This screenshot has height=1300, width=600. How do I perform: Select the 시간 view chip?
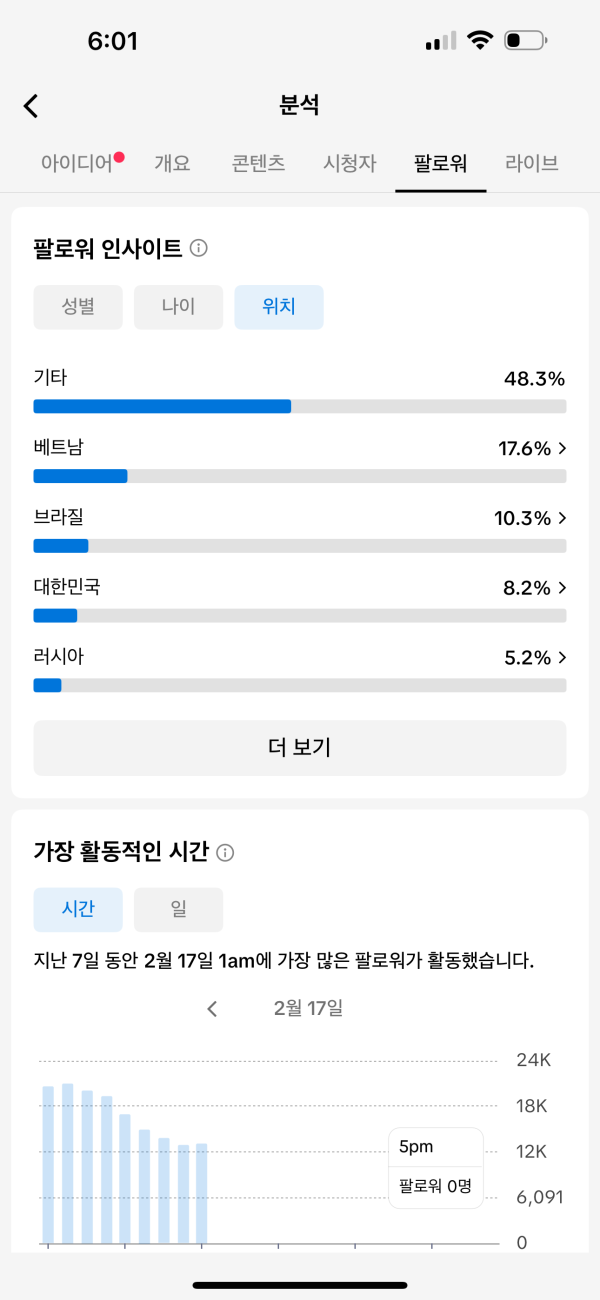(78, 910)
